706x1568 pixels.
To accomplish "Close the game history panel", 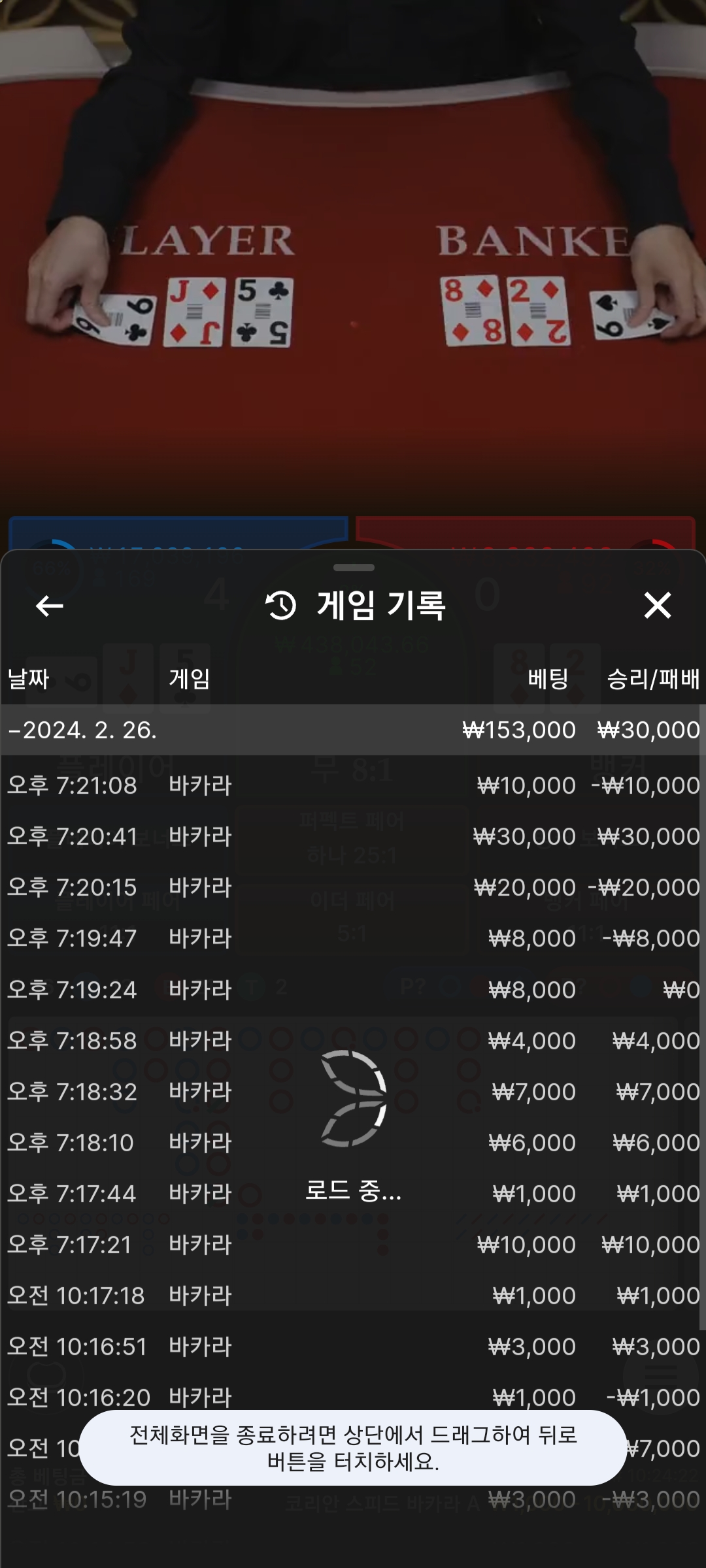I will tap(657, 606).
